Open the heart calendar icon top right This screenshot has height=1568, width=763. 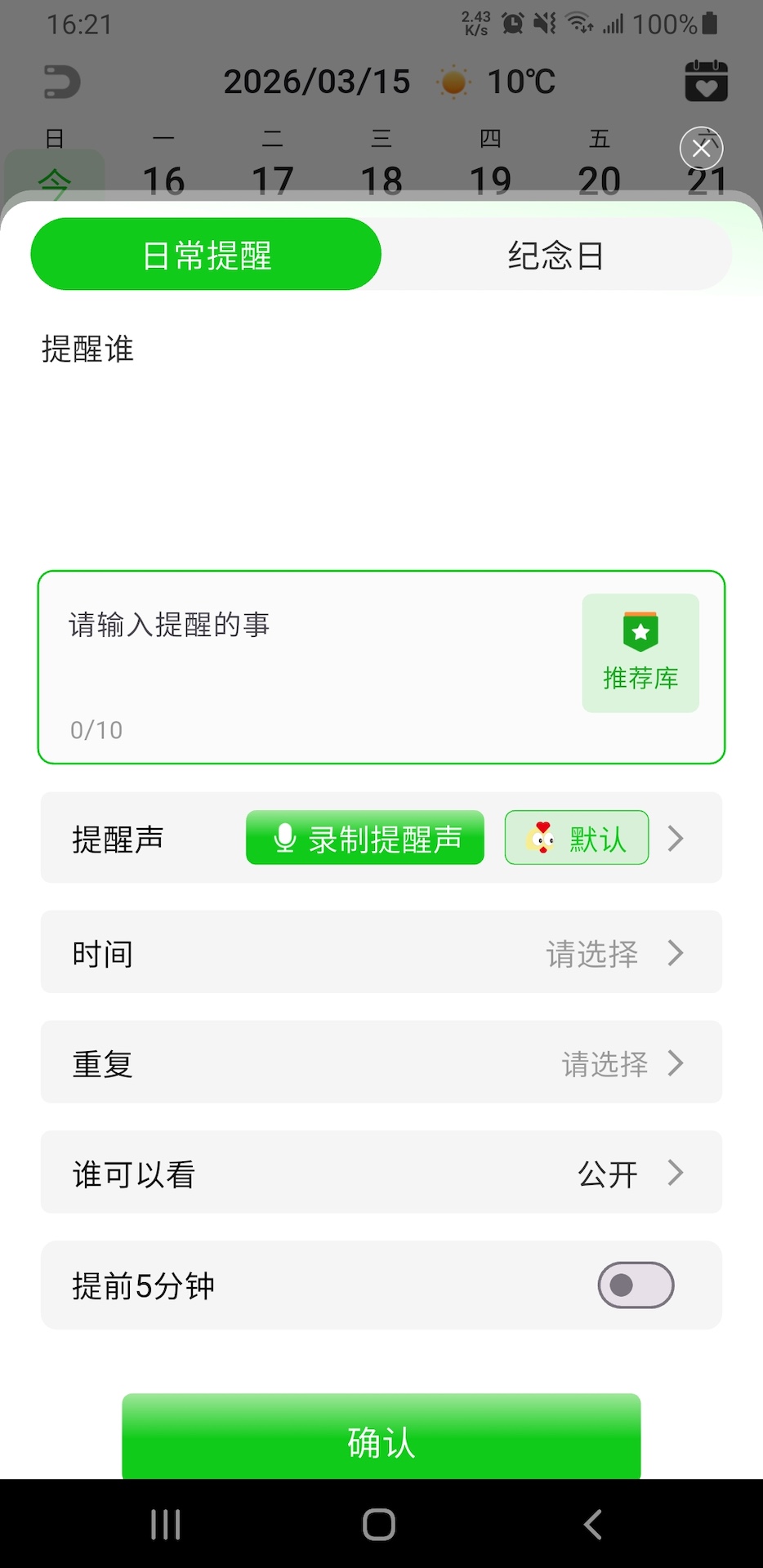coord(704,81)
